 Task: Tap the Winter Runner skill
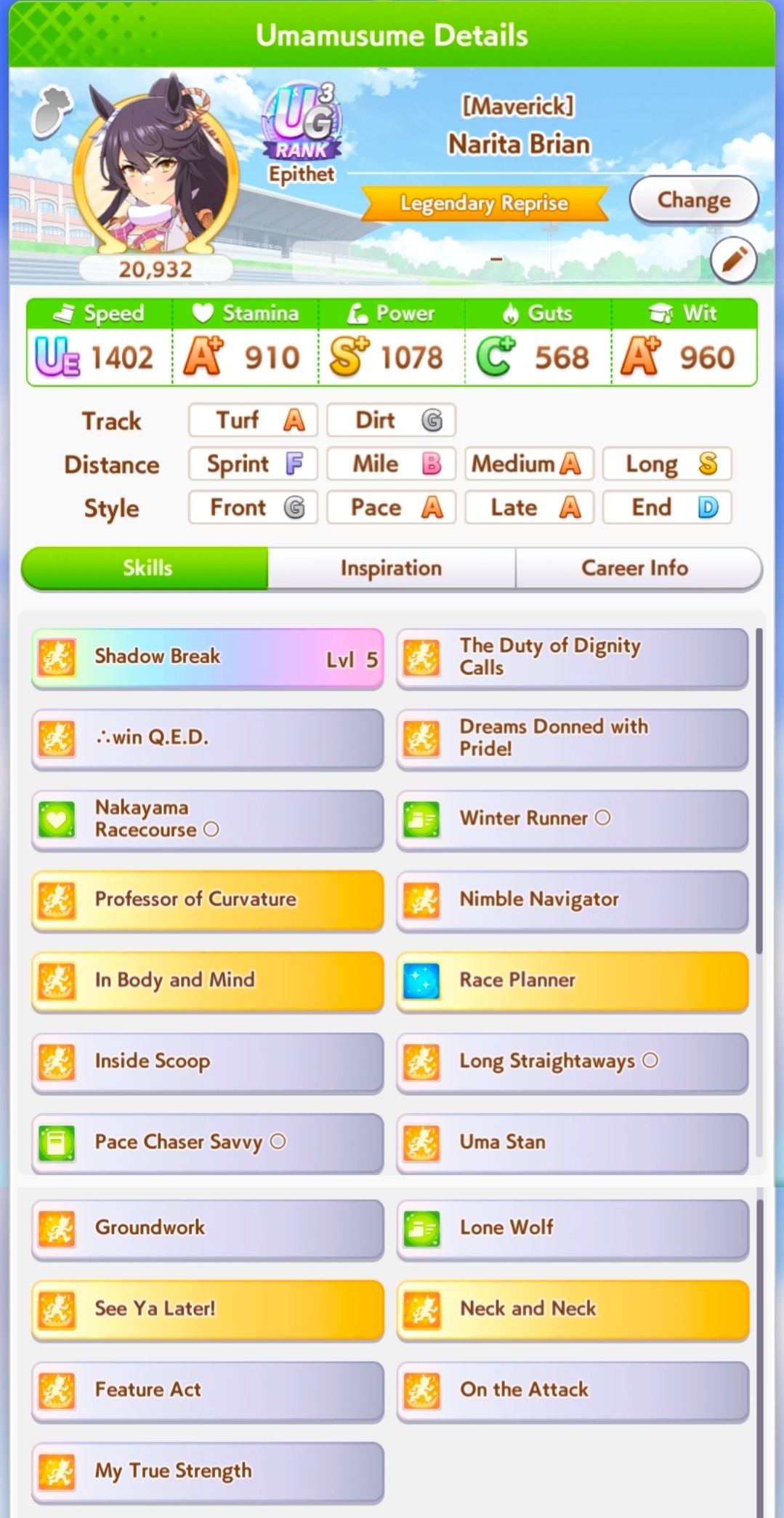point(573,819)
